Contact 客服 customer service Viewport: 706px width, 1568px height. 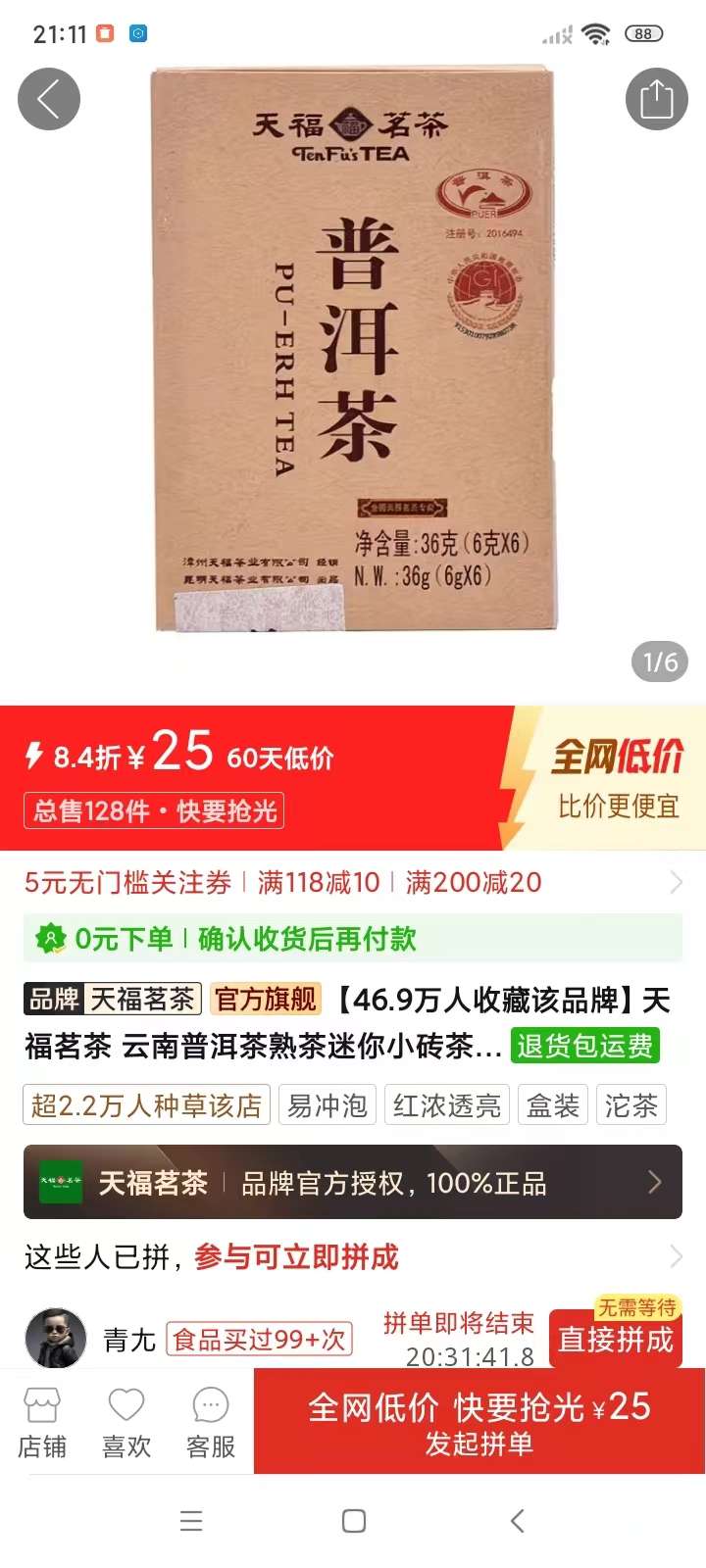pos(211,1422)
